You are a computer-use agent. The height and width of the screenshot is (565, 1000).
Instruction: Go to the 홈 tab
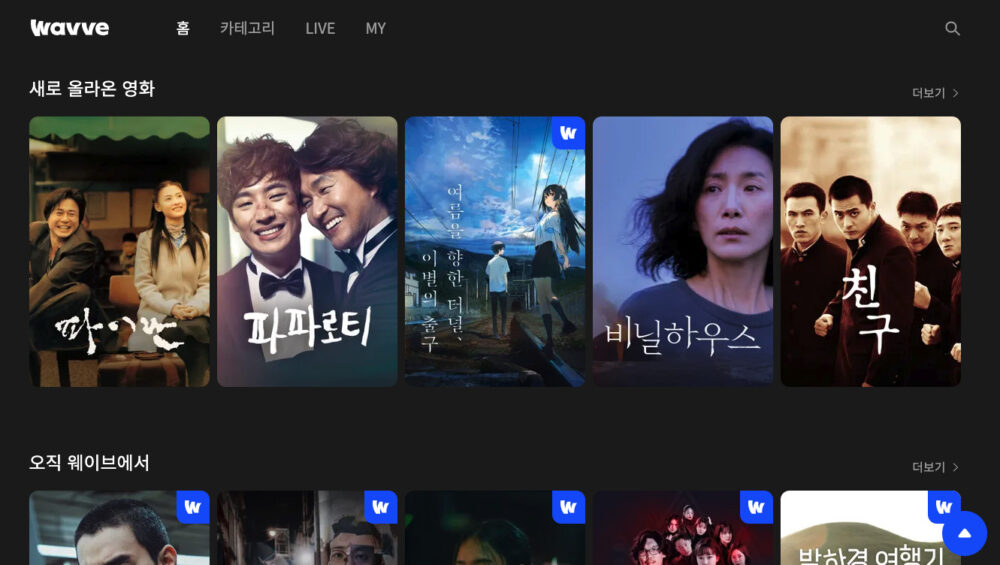[183, 29]
